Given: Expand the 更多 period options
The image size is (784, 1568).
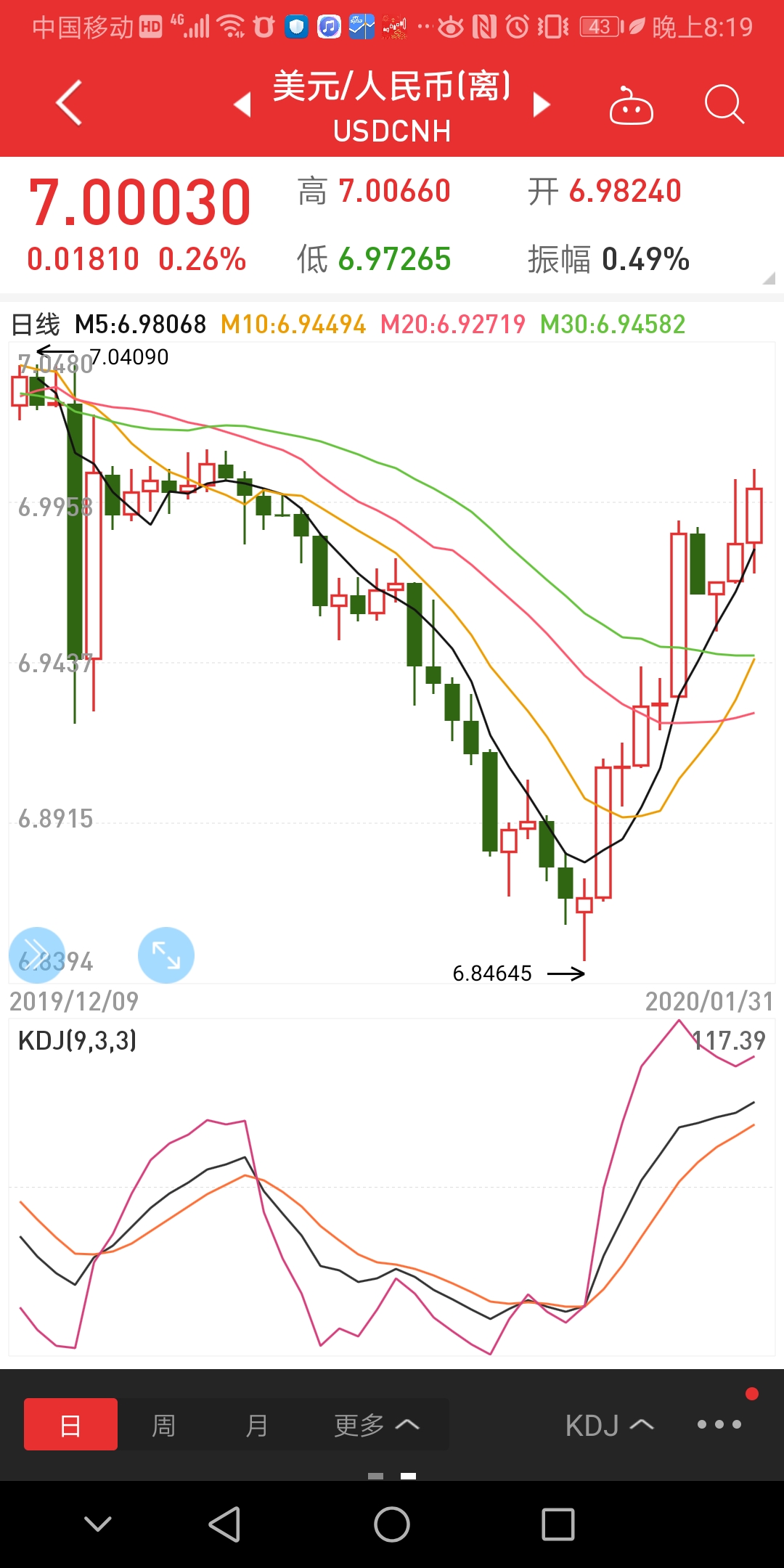Looking at the screenshot, I should coord(377,1425).
